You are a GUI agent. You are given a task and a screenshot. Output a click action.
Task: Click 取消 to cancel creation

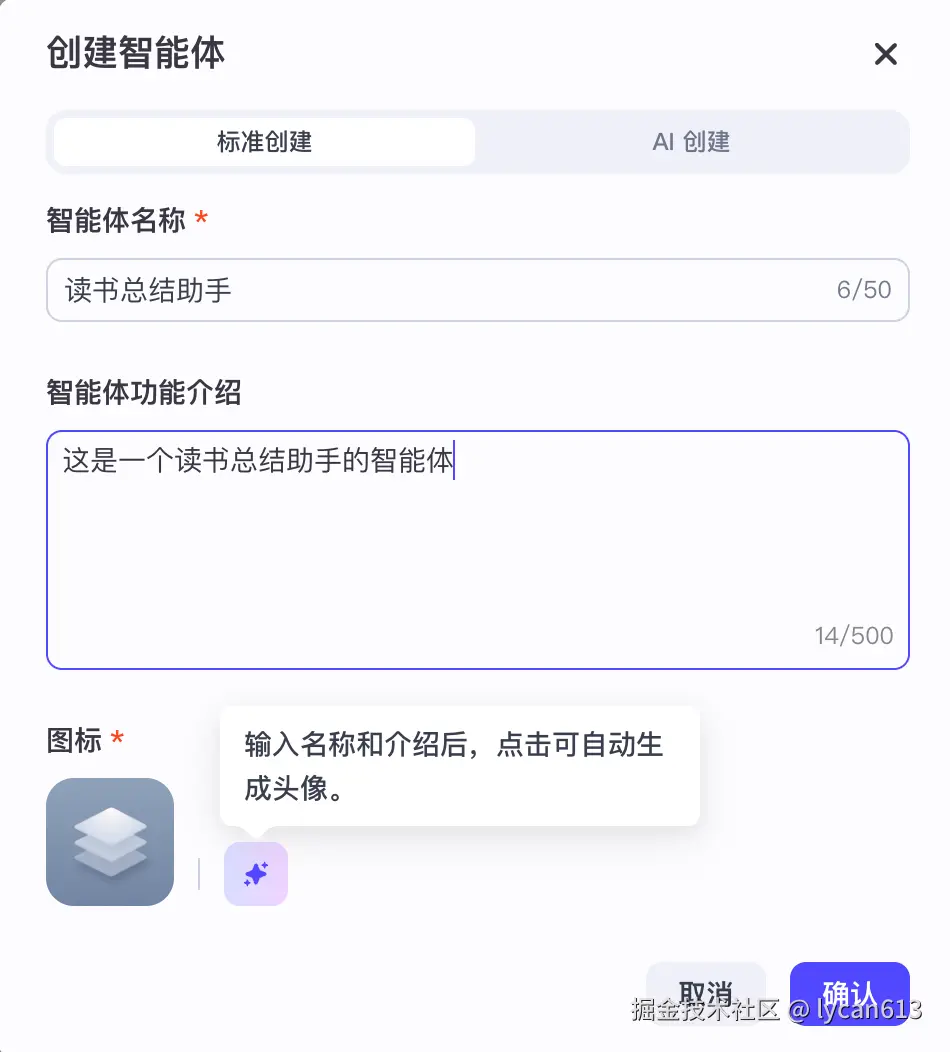[706, 985]
